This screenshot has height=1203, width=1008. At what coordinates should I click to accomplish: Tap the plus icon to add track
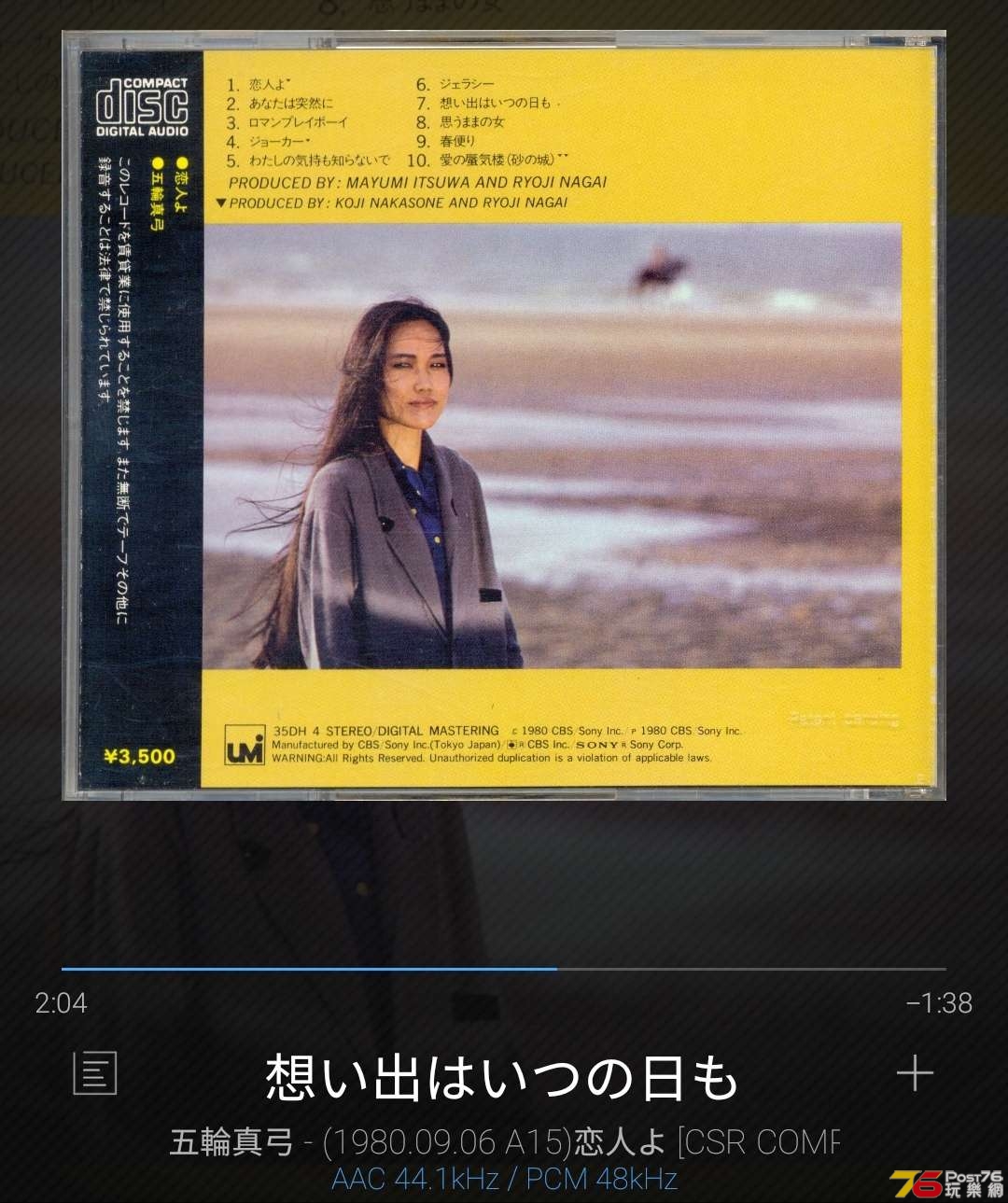pyautogui.click(x=915, y=1073)
